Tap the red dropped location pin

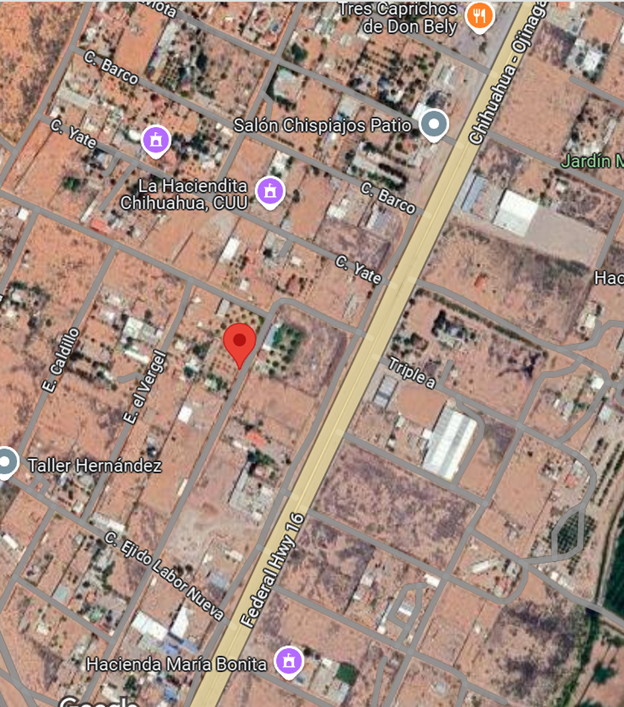click(239, 343)
